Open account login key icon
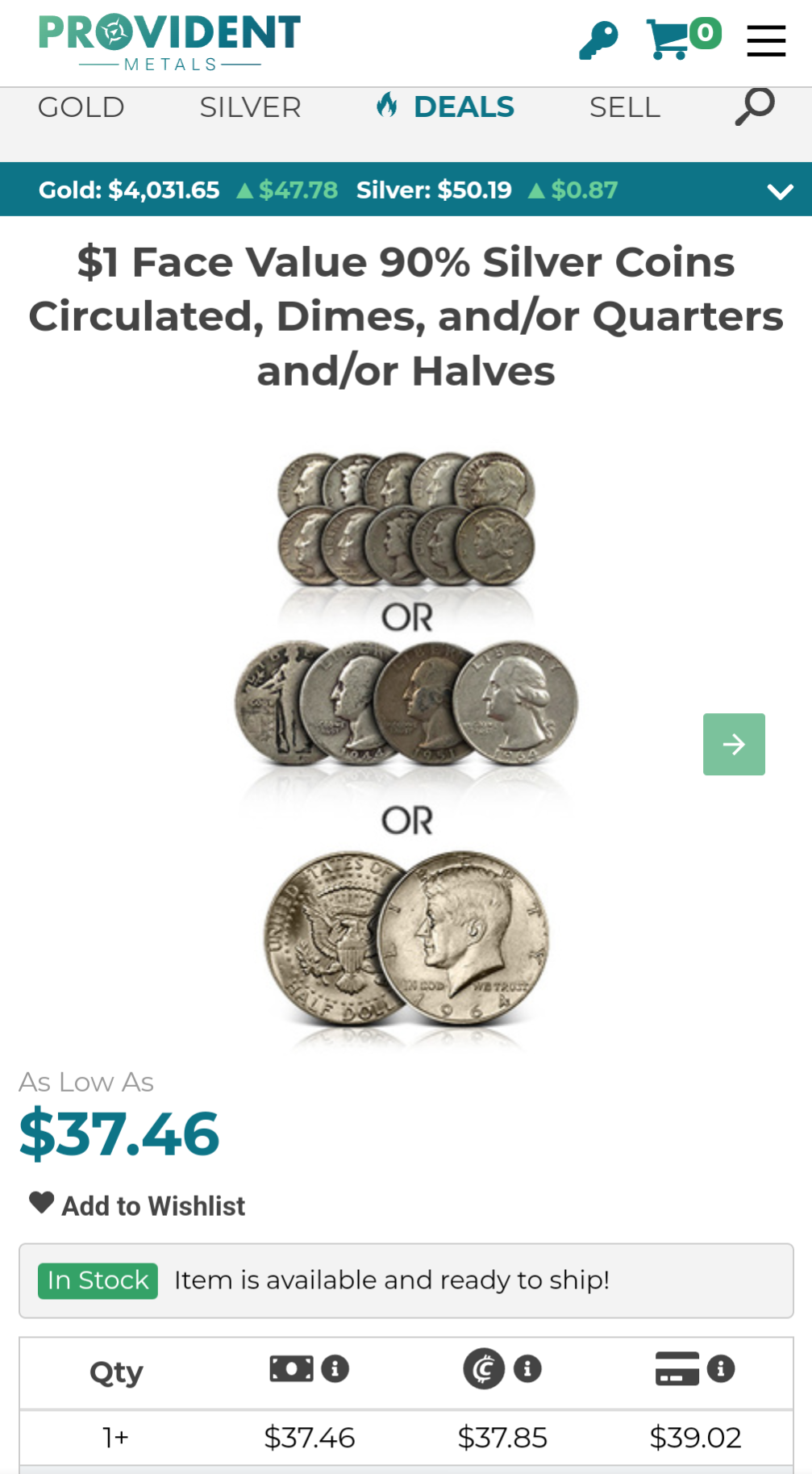 pyautogui.click(x=598, y=40)
